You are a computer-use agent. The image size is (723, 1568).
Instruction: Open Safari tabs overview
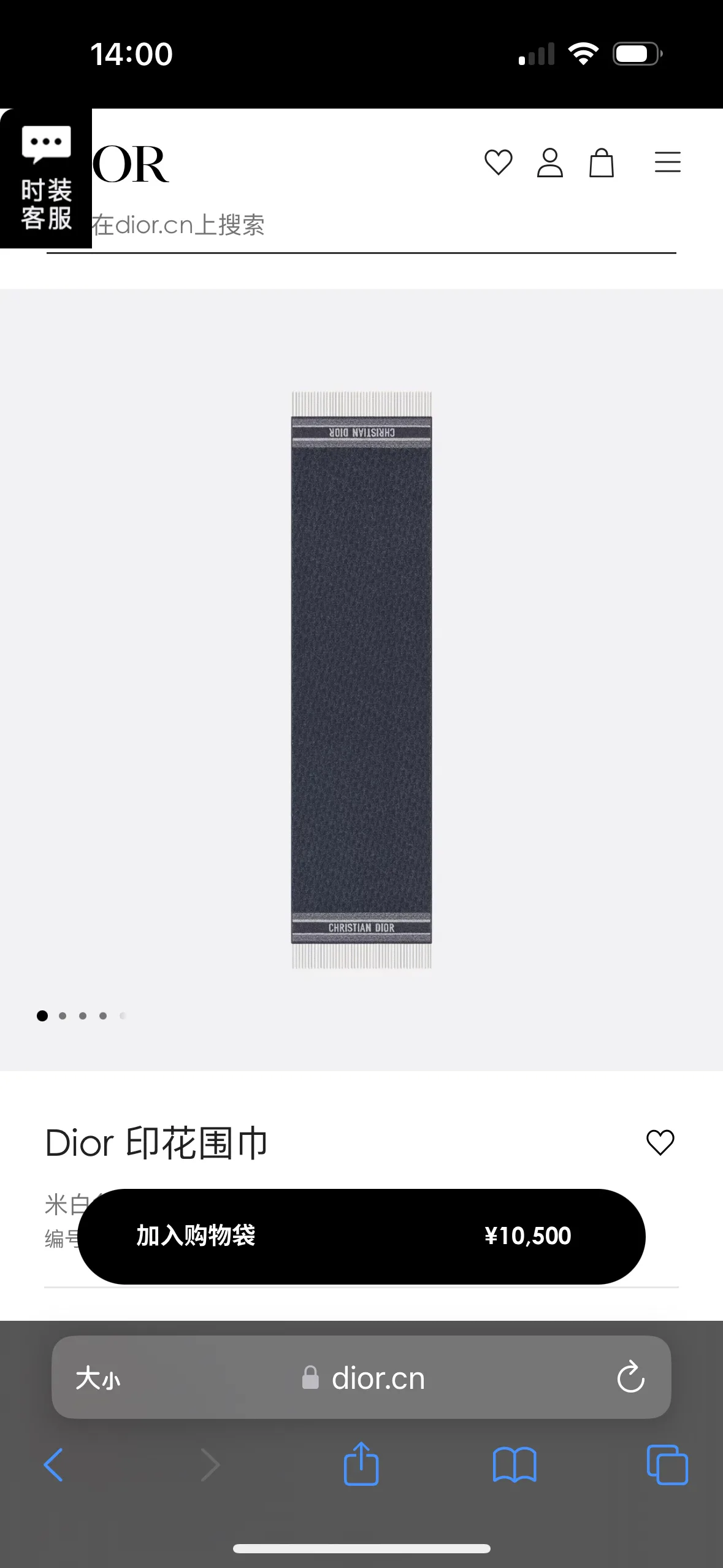[x=667, y=1465]
